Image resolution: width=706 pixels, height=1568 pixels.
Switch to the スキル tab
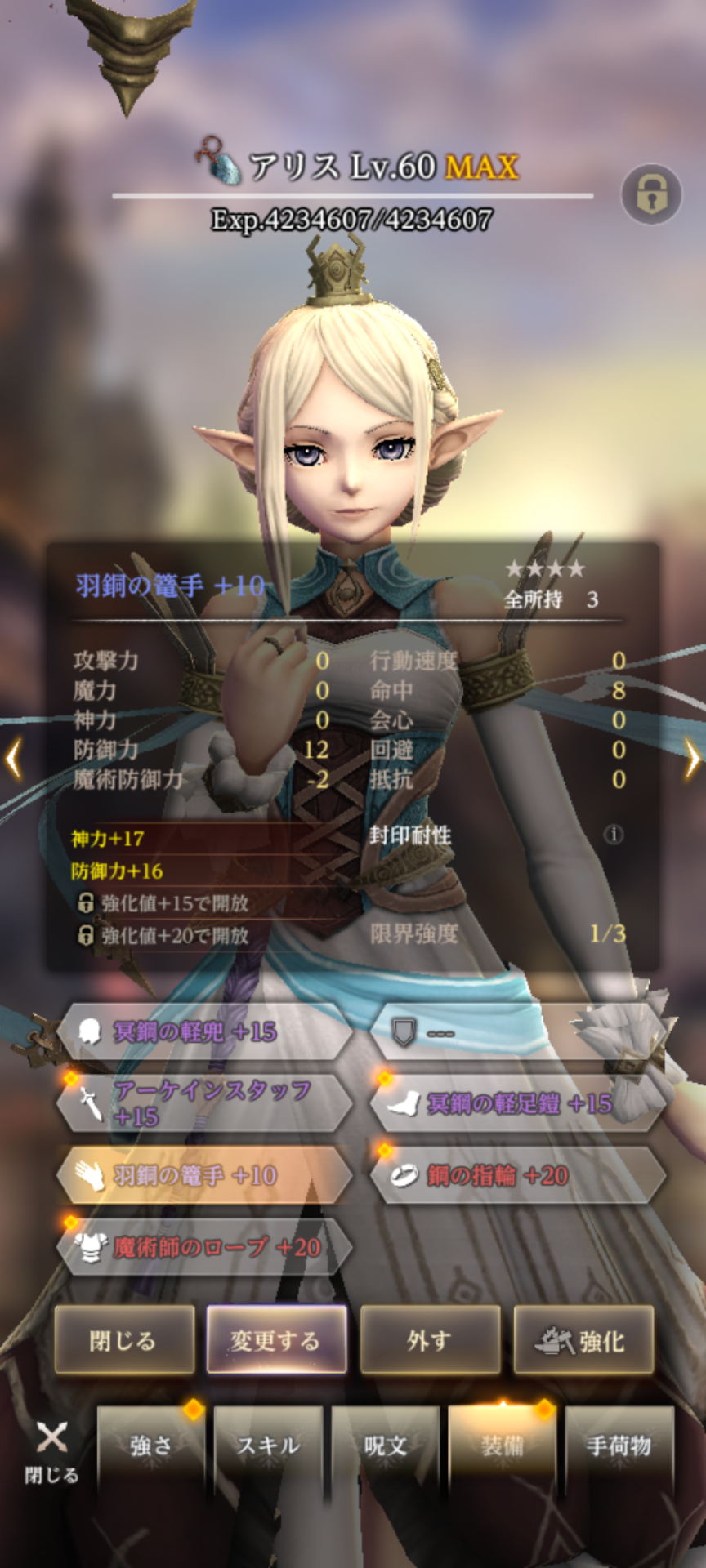coord(268,1446)
